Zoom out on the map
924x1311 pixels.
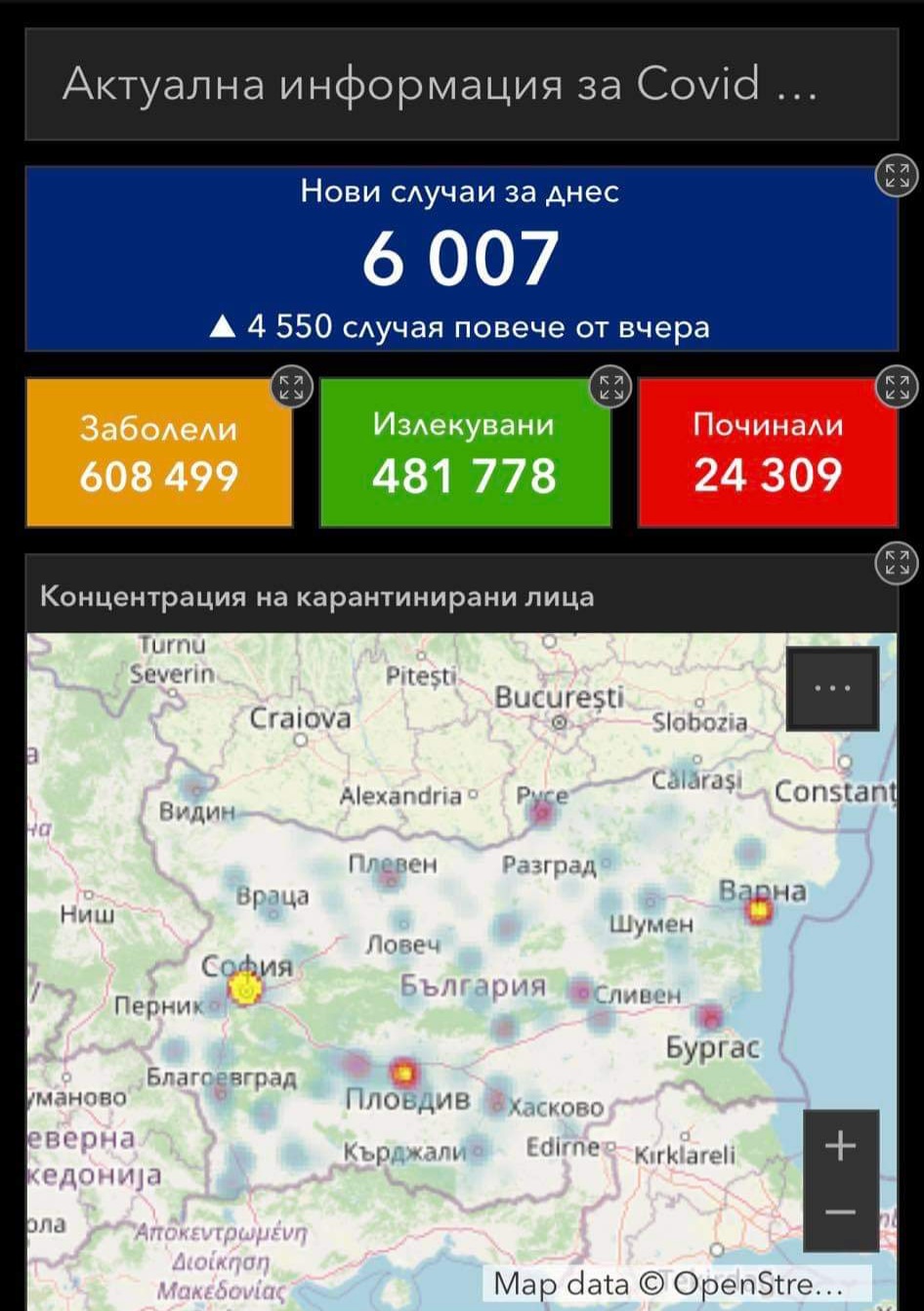coord(840,1213)
